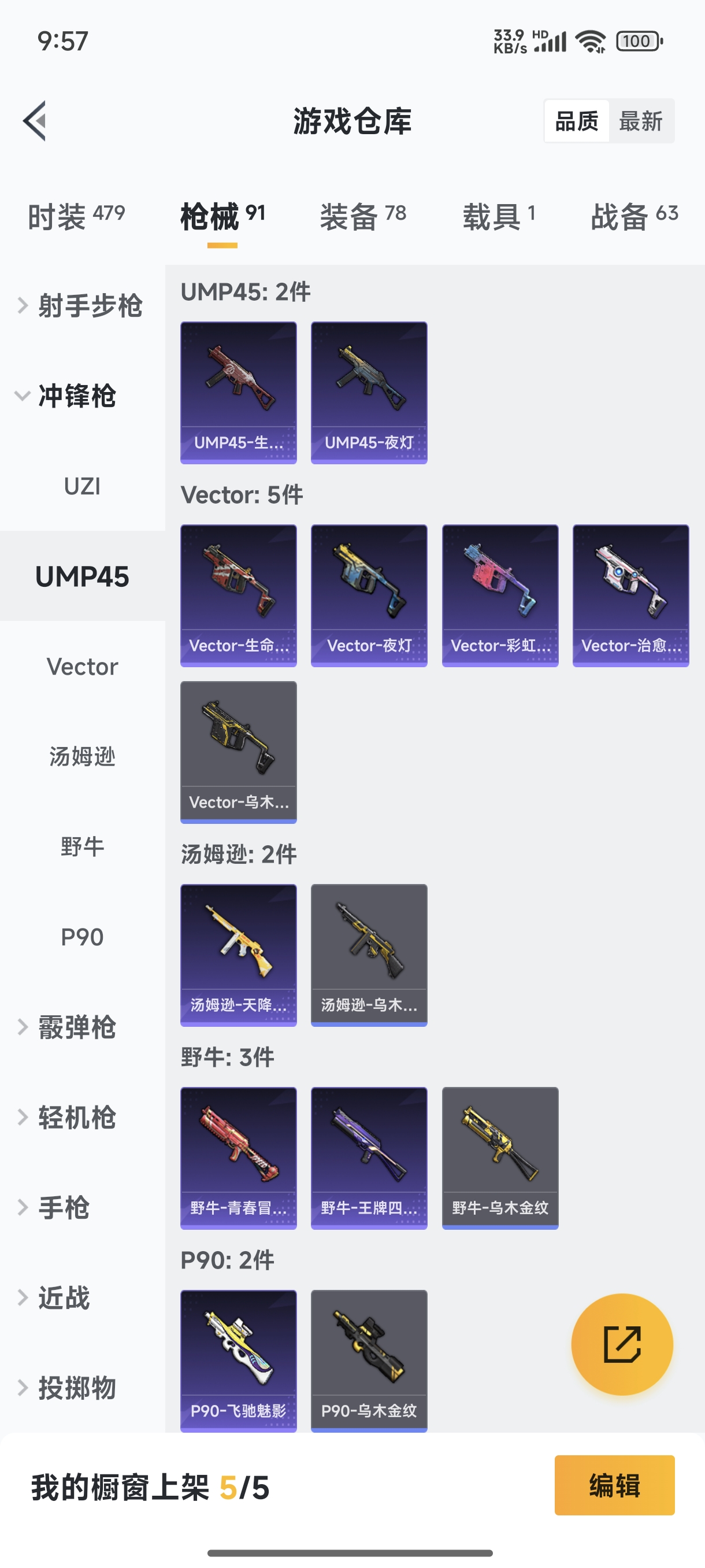Open the Vector-乌木 weapon card
Viewport: 705px width, 1568px height.
click(238, 753)
